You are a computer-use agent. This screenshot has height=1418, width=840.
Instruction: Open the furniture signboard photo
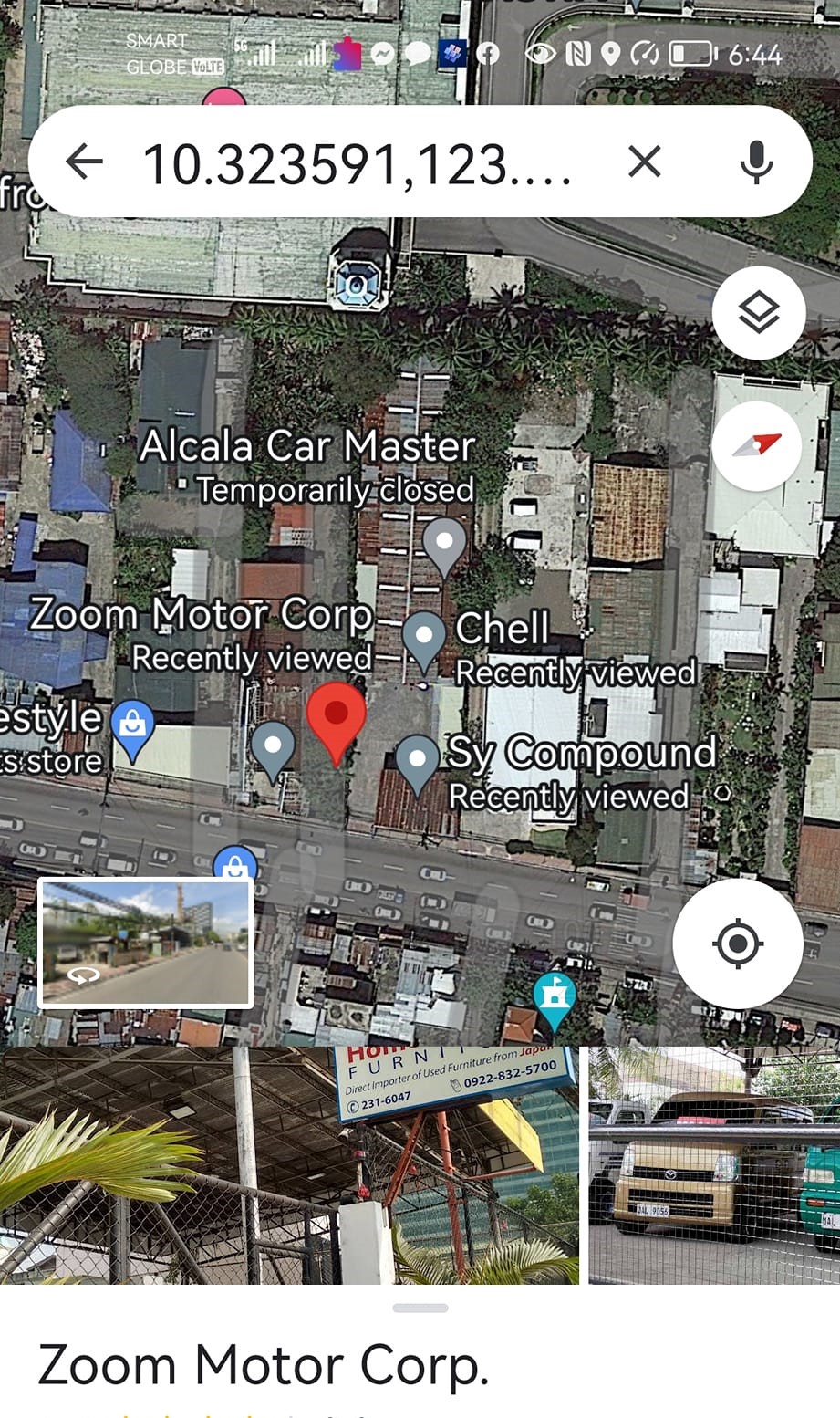pos(289,1164)
